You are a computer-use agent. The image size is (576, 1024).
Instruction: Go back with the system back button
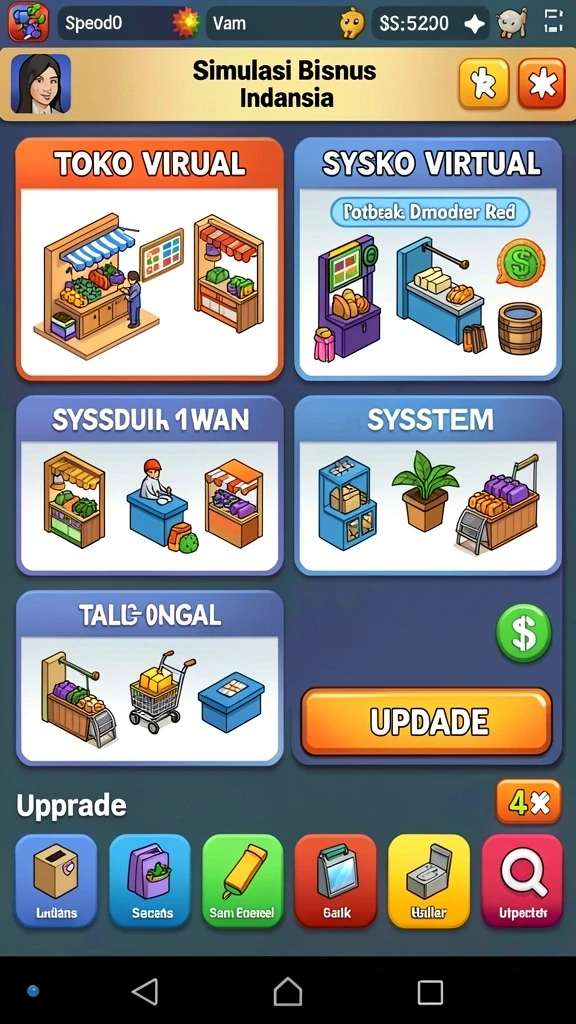coord(145,991)
